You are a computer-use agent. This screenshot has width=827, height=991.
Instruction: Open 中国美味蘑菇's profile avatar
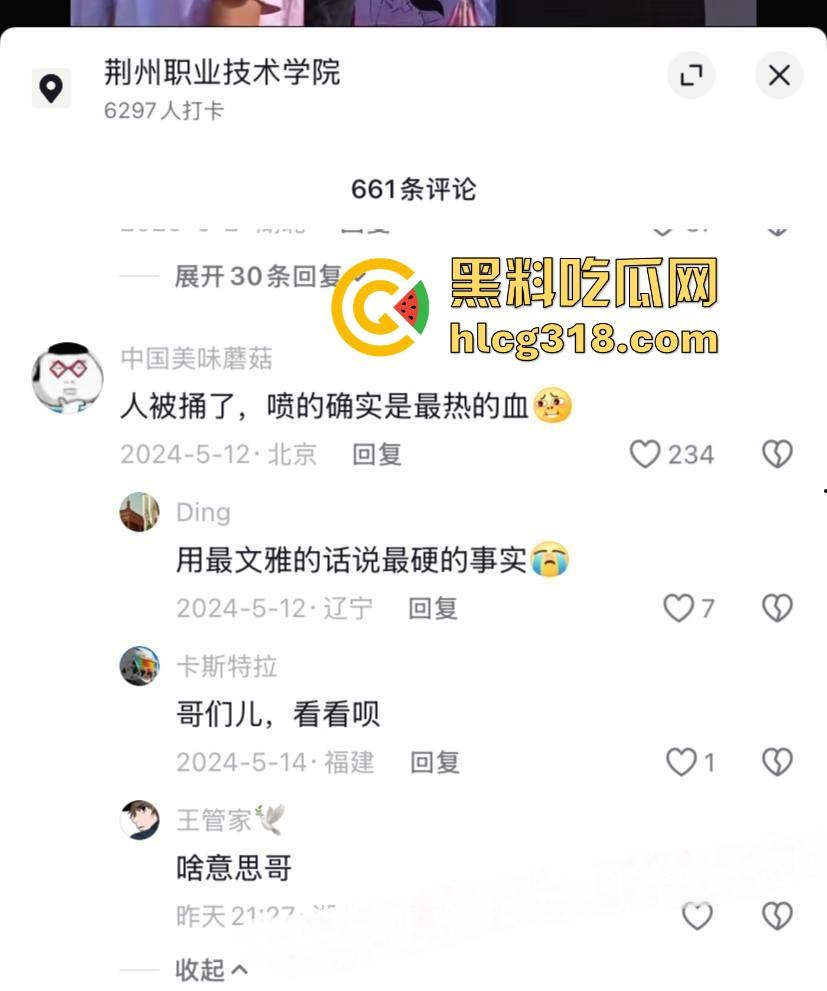tap(68, 377)
